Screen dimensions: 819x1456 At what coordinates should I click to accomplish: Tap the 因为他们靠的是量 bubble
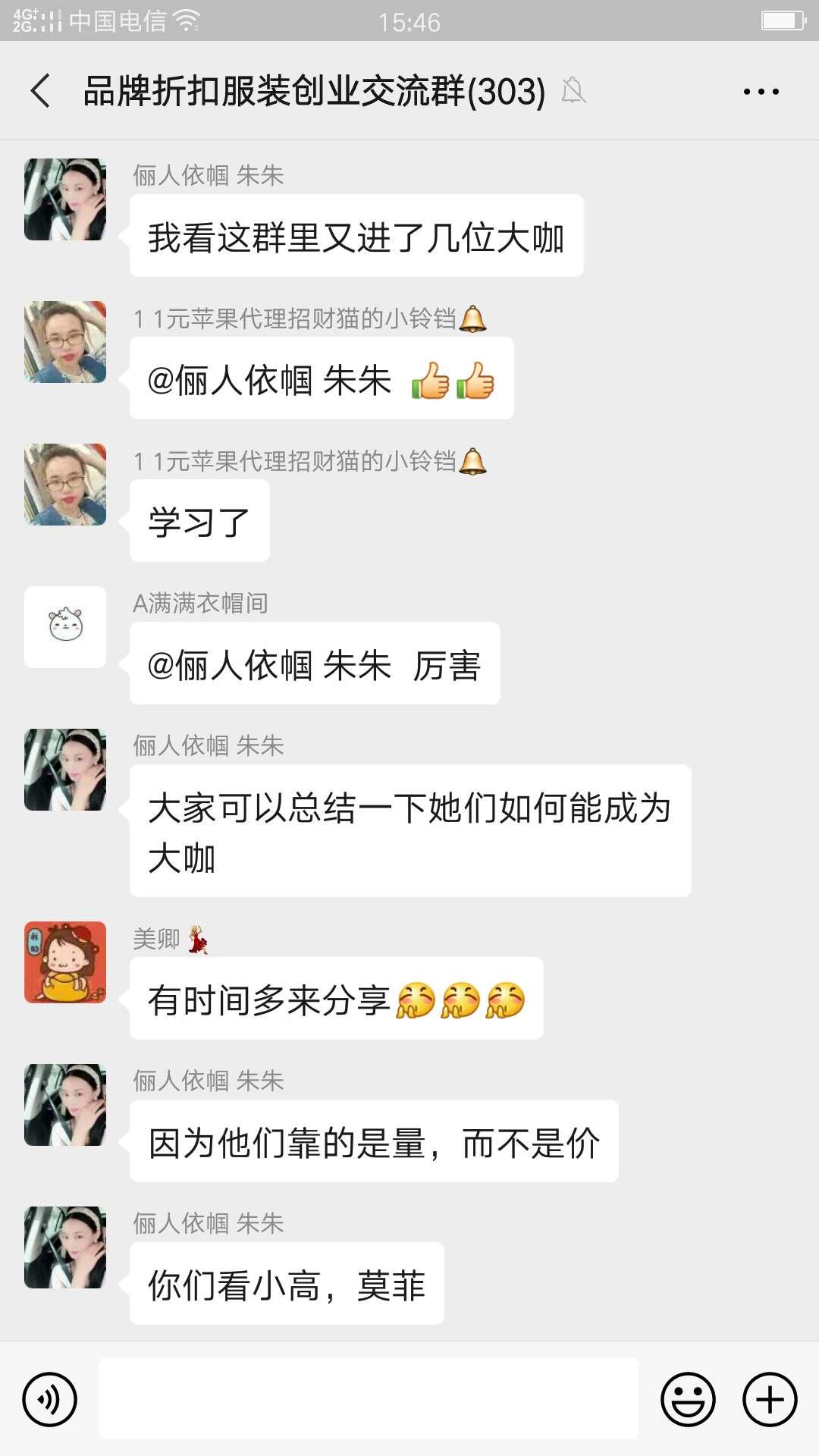375,1141
